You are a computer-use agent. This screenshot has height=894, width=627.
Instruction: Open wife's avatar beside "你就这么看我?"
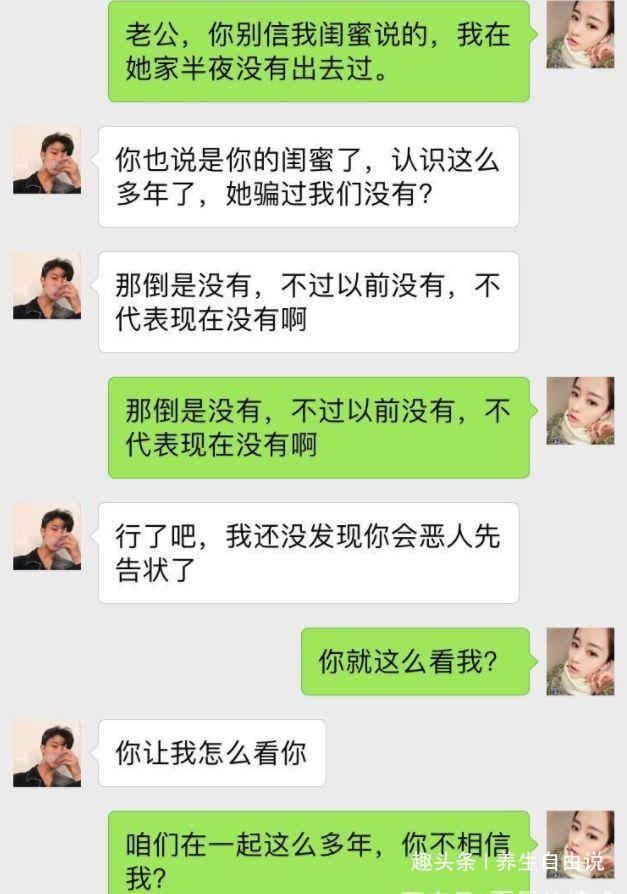[580, 661]
